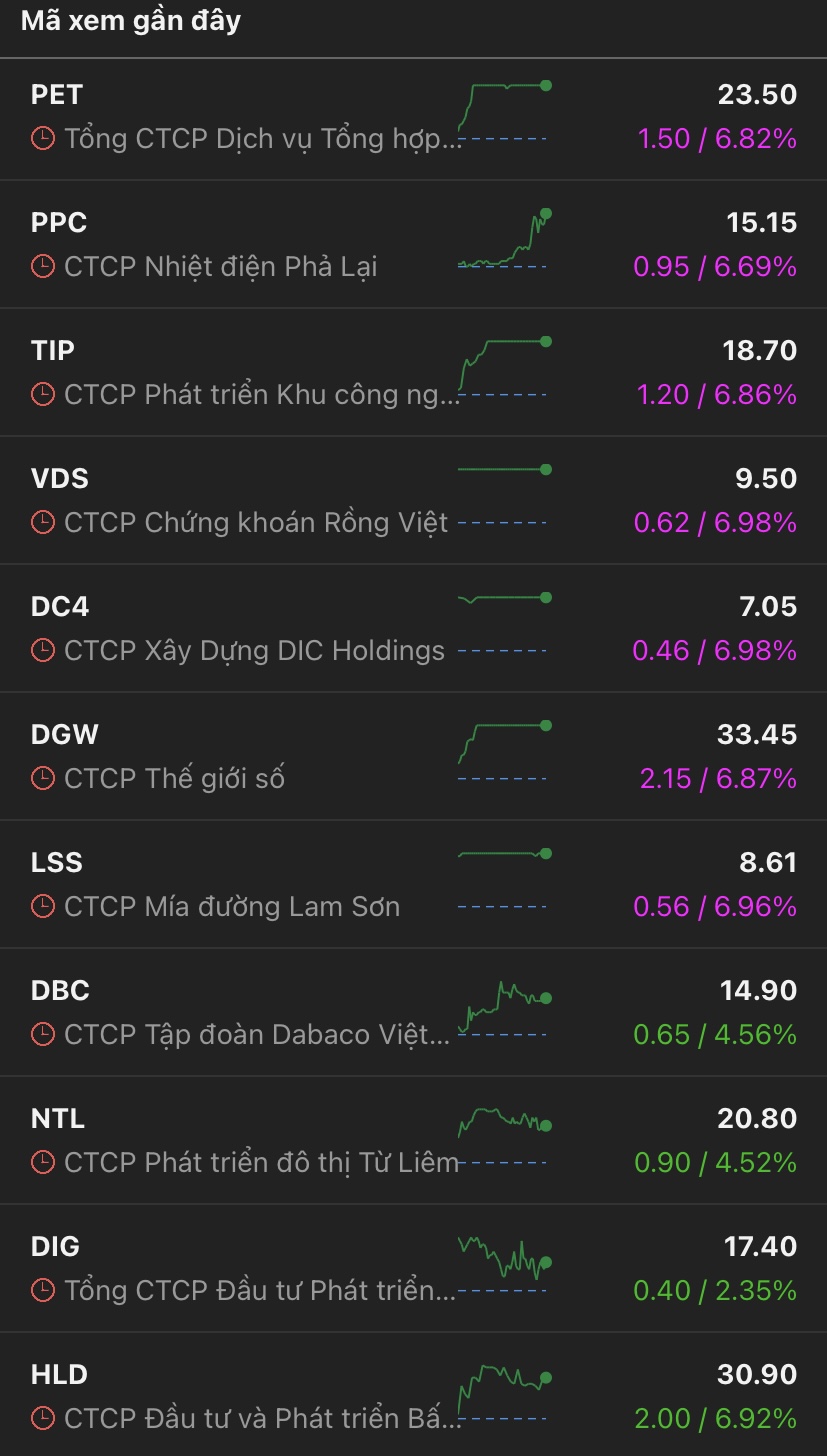Select NTL Phát triển đô thị Từ Liêm
This screenshot has width=827, height=1456.
click(413, 1141)
